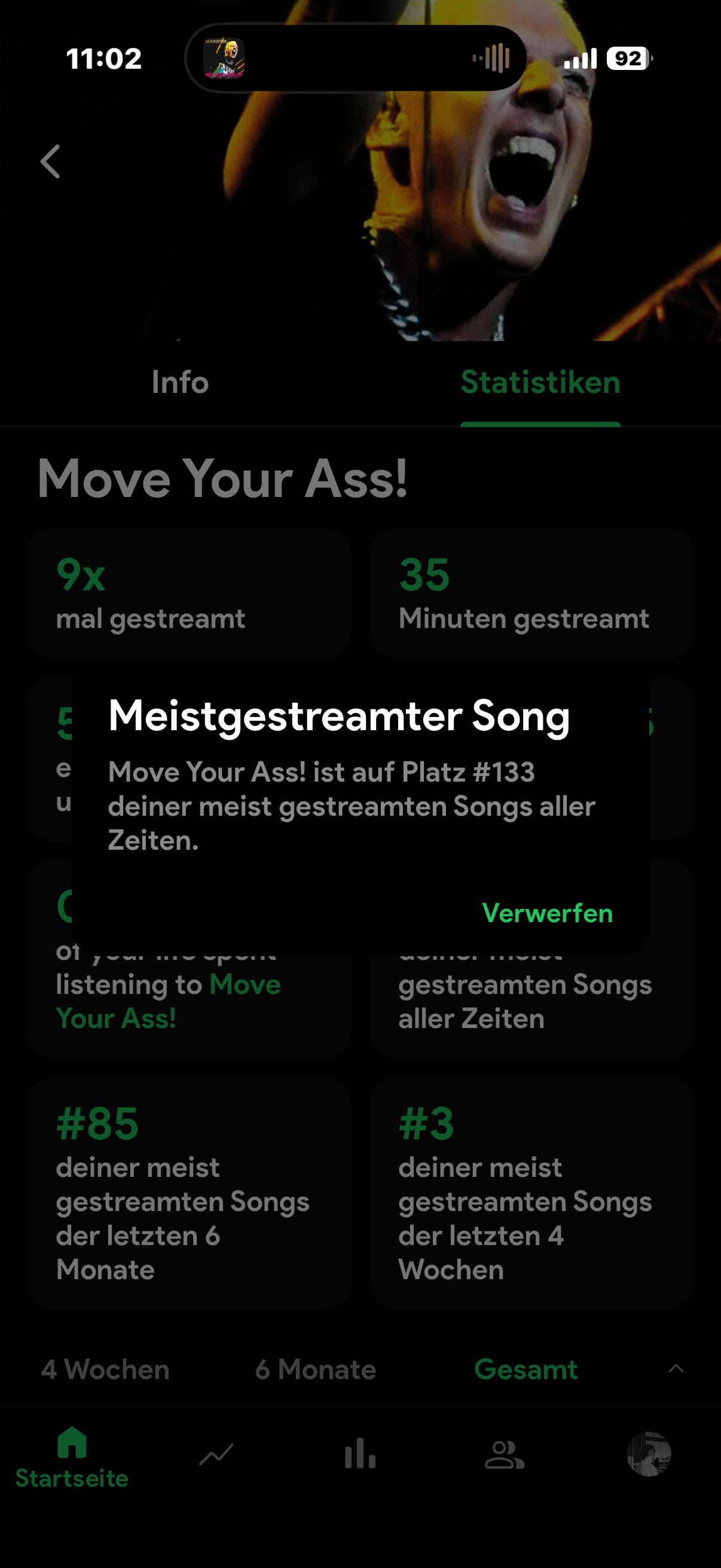Select the Statistiken tab
The width and height of the screenshot is (721, 1568).
(540, 382)
